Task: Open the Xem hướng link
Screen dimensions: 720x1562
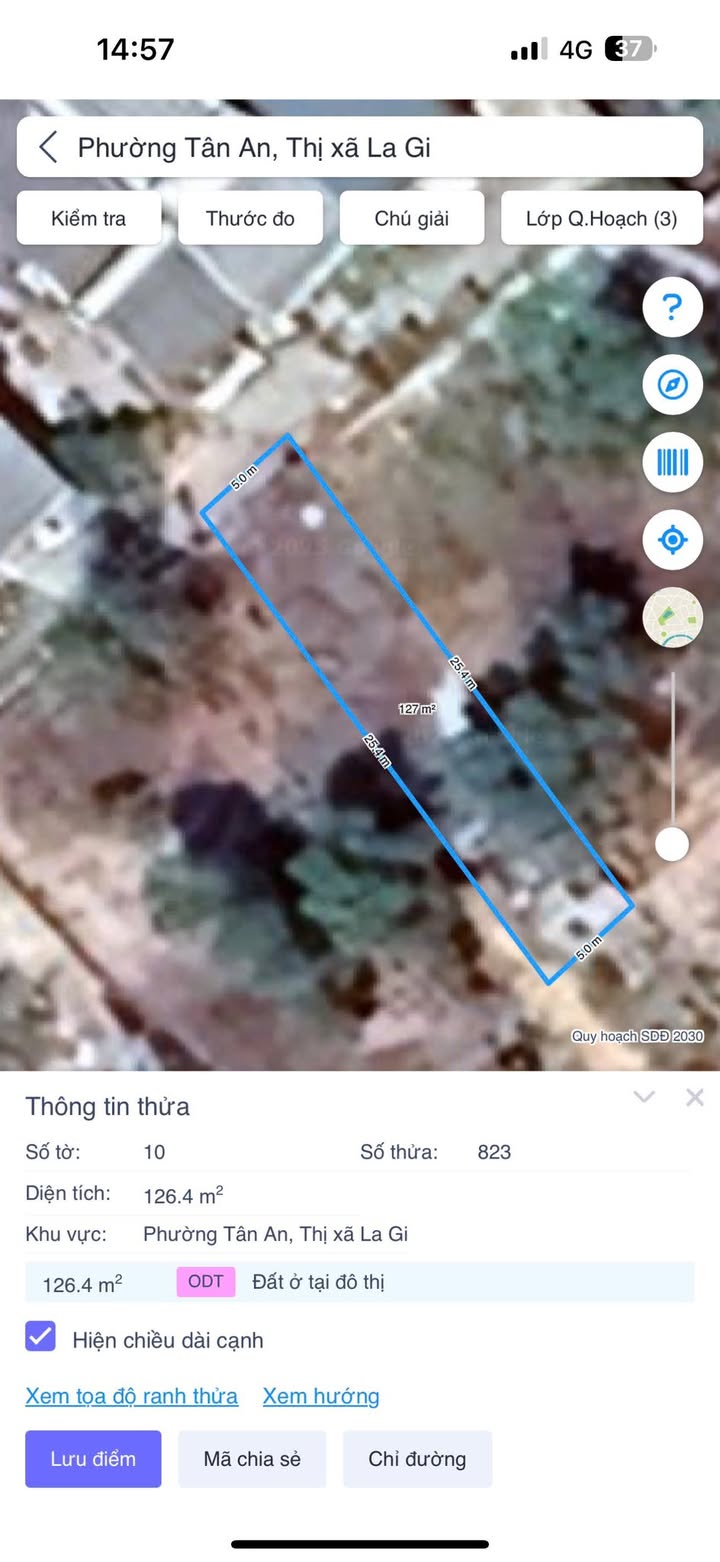Action: 321,1396
